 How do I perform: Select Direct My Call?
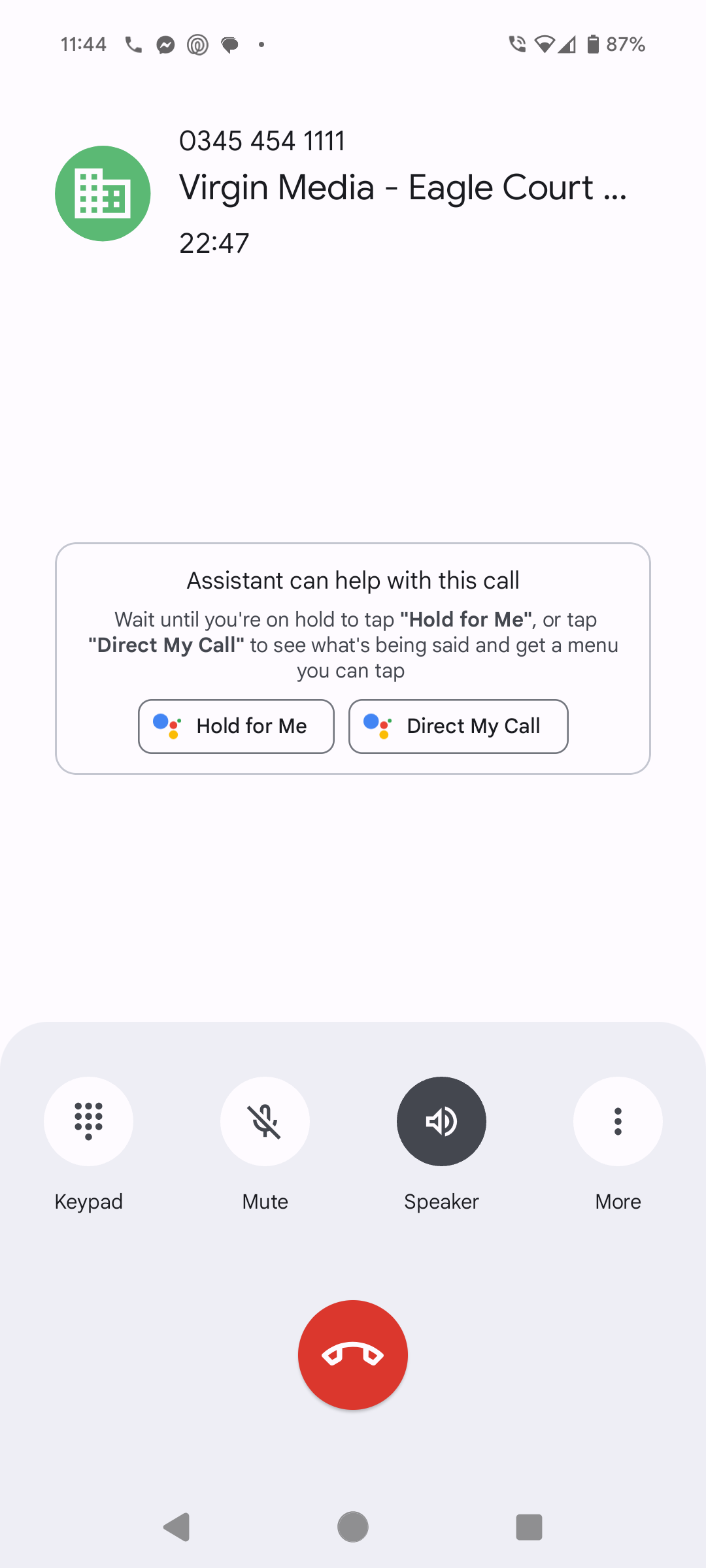[458, 726]
